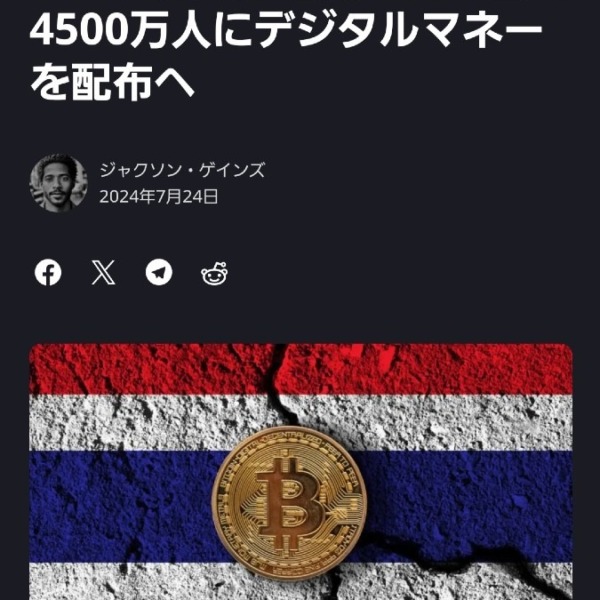Screen dimensions: 600x600
Task: Open author ジャクソン・ゲインズ profile
Action: pos(181,170)
